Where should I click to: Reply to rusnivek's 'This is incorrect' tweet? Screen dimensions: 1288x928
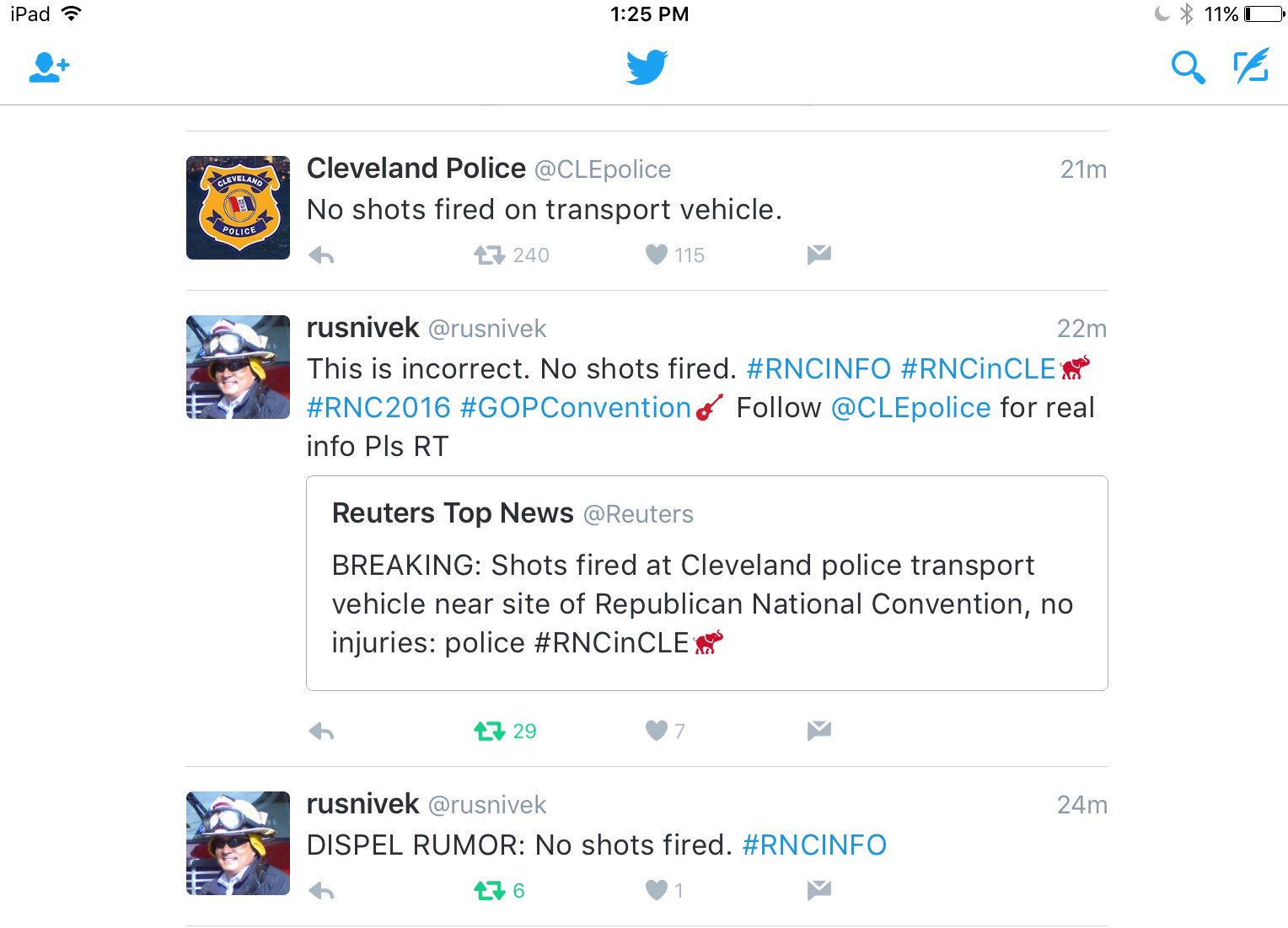tap(321, 732)
